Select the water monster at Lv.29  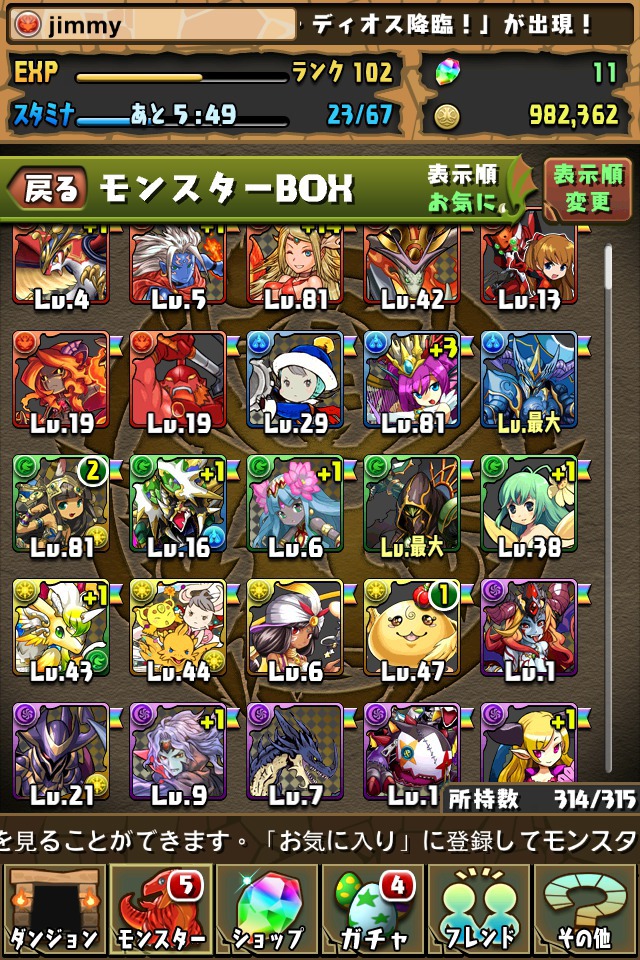[295, 380]
